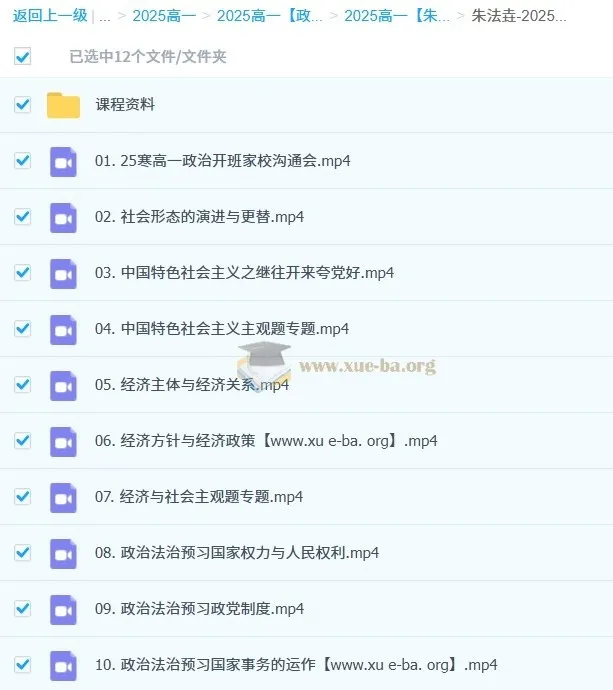Uncheck the select-all checkbox
This screenshot has height=690, width=613.
coord(23,57)
